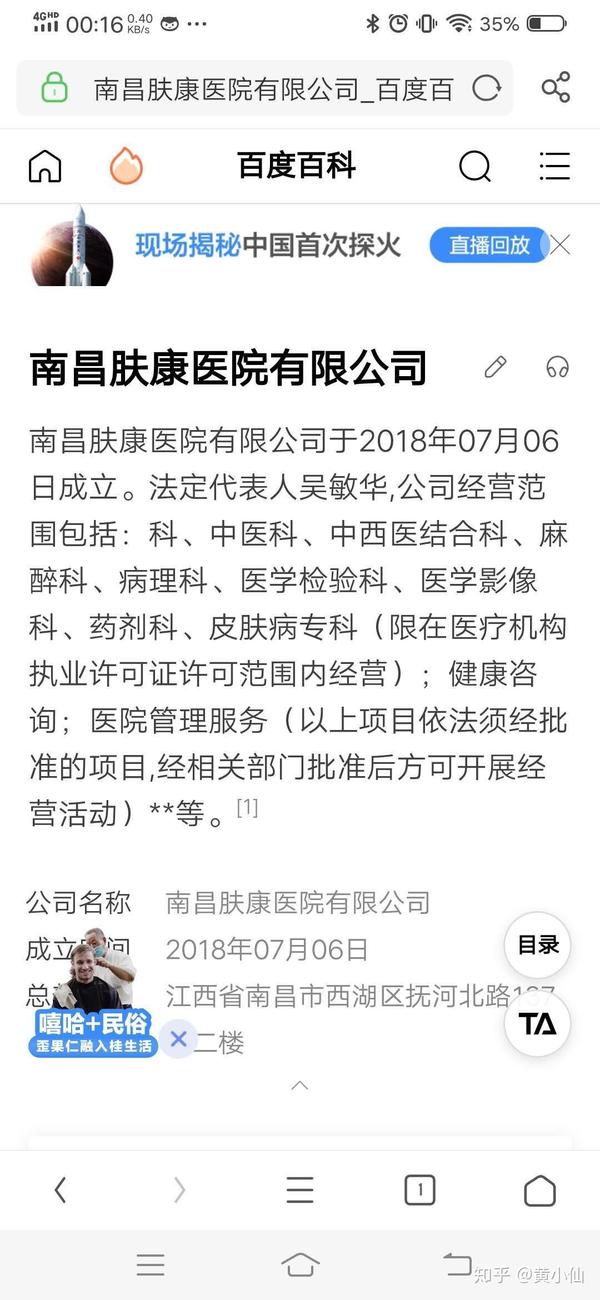Open the list menu icon in the header
Viewport: 600px width, 1300px height.
tap(554, 166)
